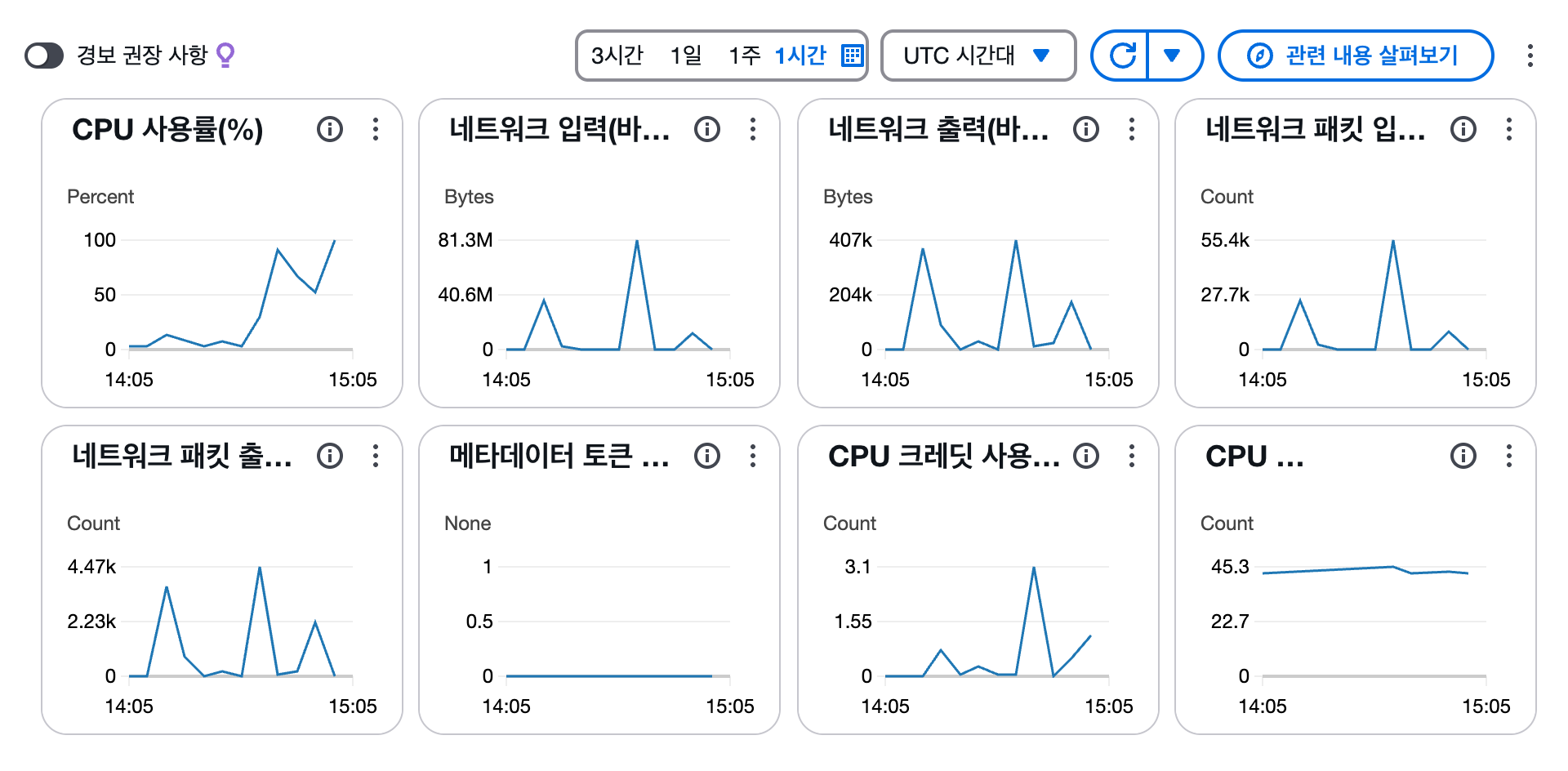Open the 네트워크 입력 widget menu
1568x771 pixels.
(753, 129)
